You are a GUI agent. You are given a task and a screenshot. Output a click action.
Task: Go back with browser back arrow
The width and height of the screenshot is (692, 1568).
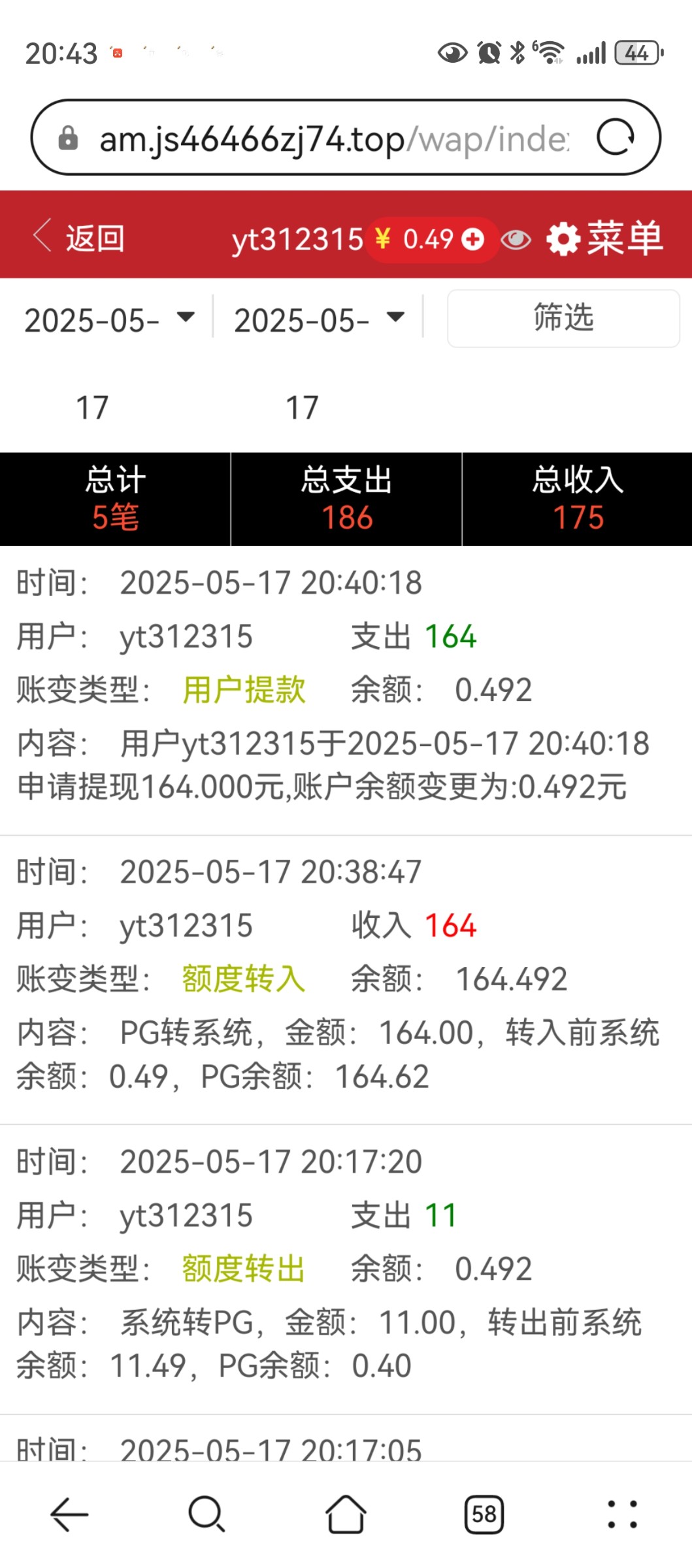point(69,1514)
